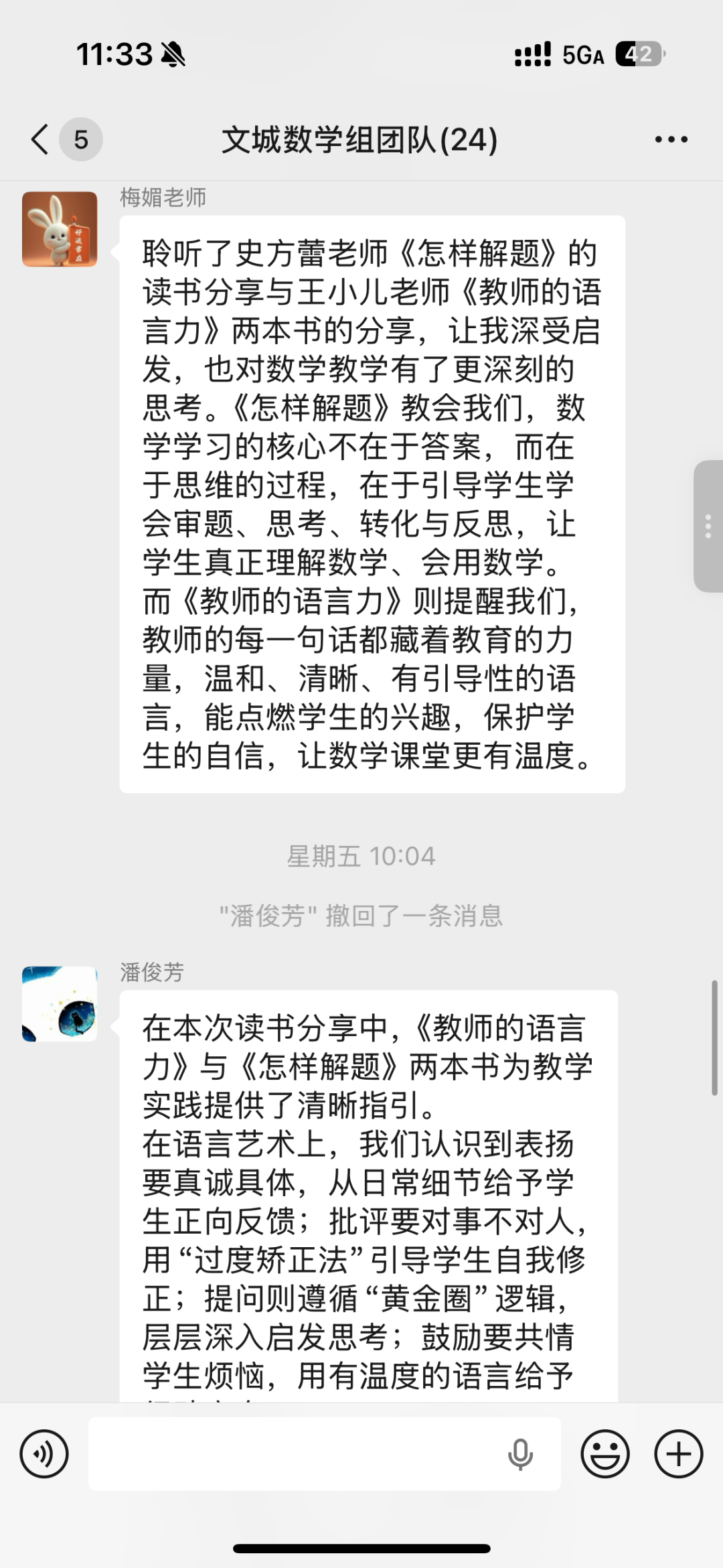
Task: Open the group chat overflow menu
Action: pos(671,139)
